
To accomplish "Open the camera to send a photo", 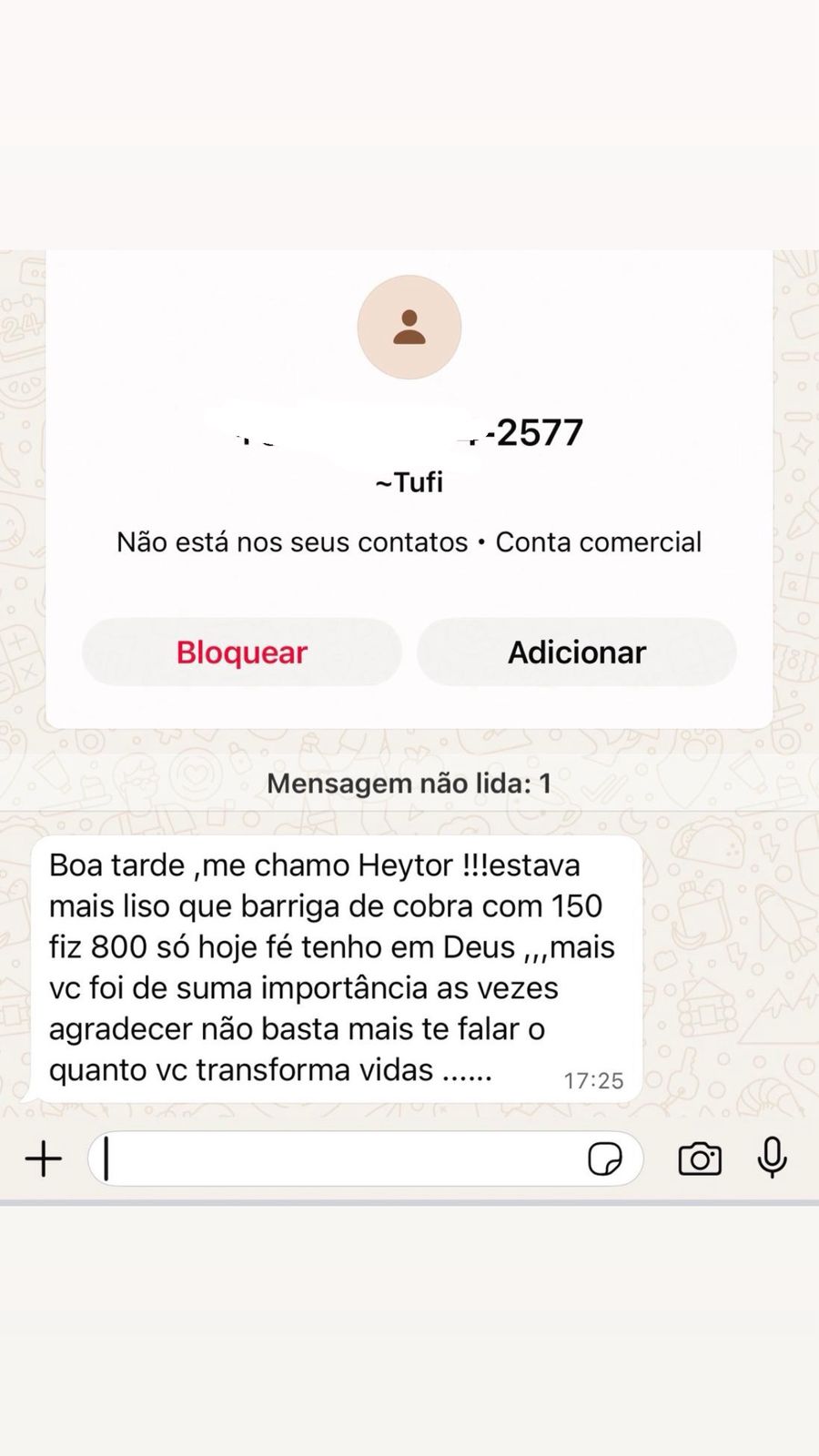I will coord(700,1158).
